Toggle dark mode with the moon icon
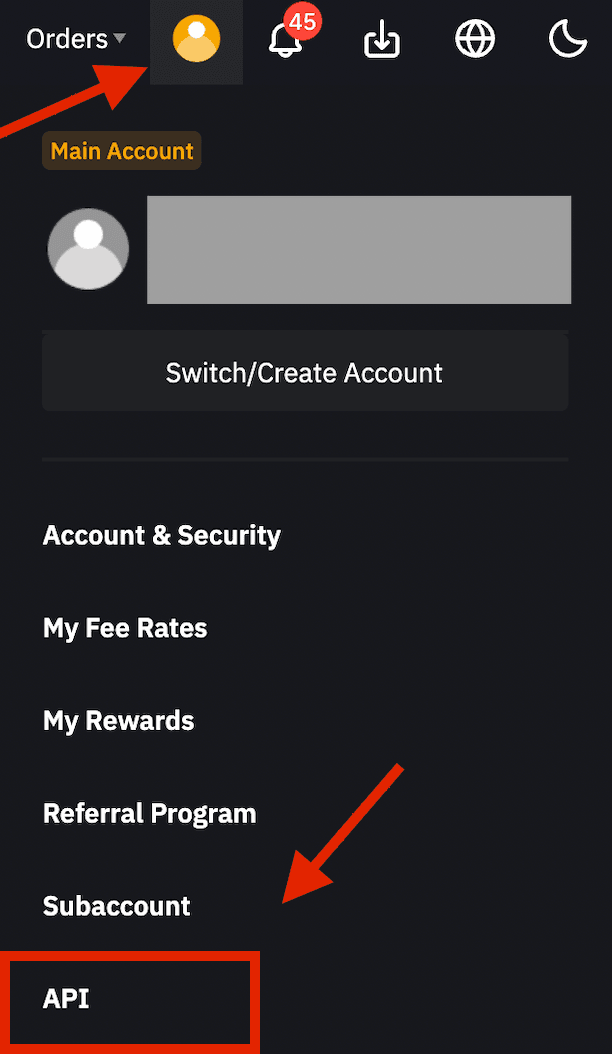Screen dimensions: 612x1054 tap(568, 40)
